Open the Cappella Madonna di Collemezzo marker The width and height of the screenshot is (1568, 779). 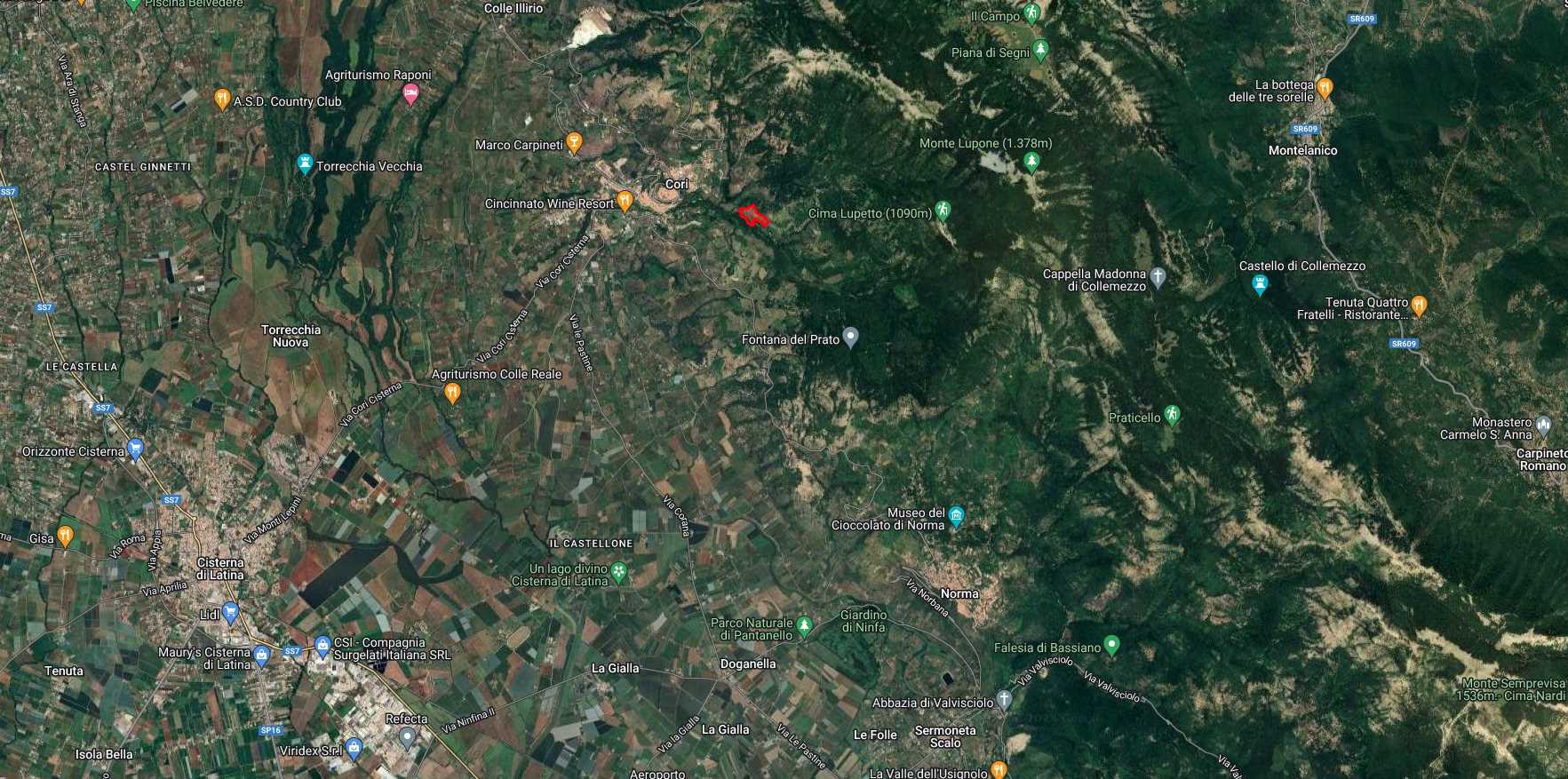click(1158, 276)
